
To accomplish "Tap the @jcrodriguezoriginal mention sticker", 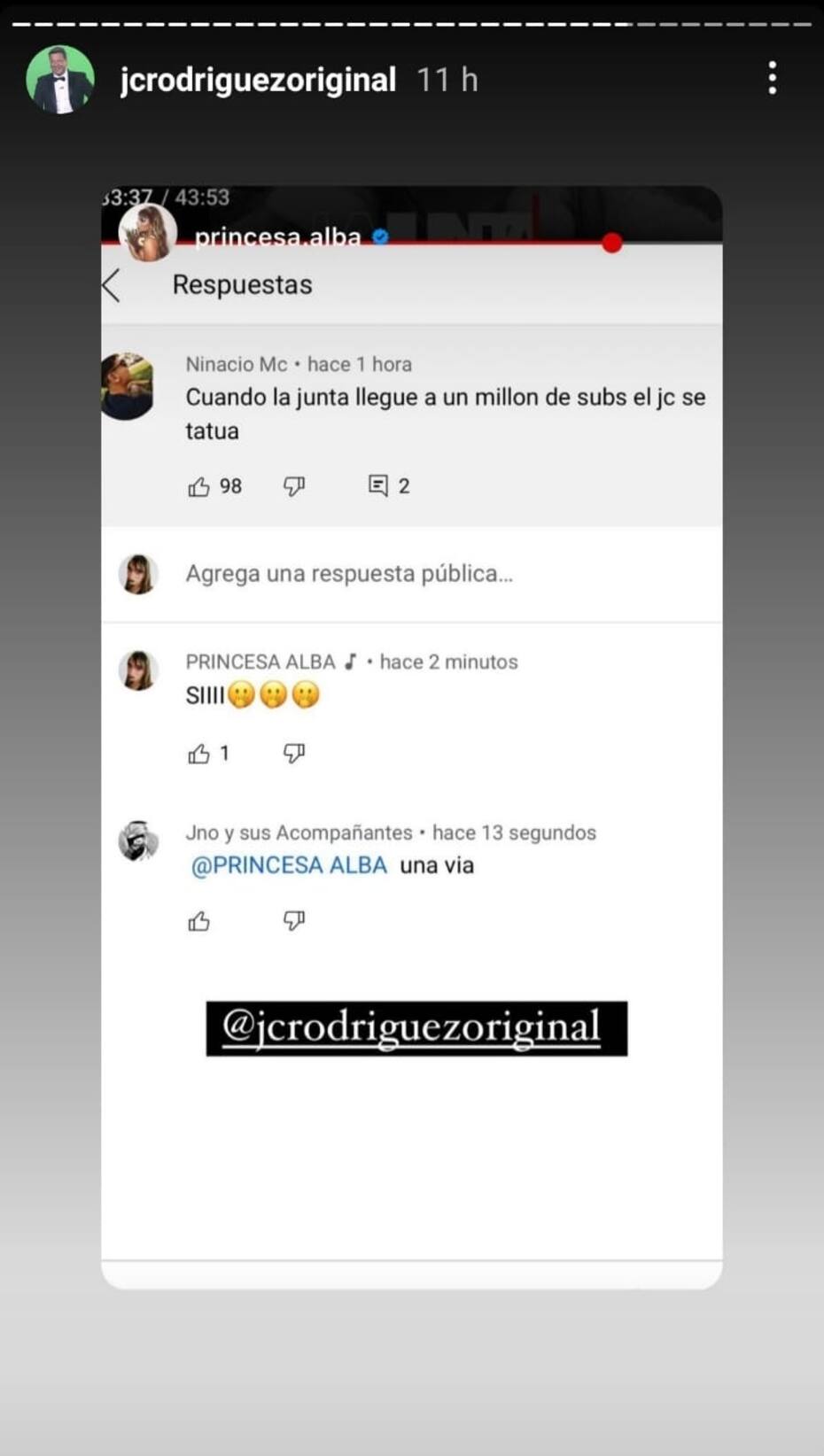I will pos(416,1028).
